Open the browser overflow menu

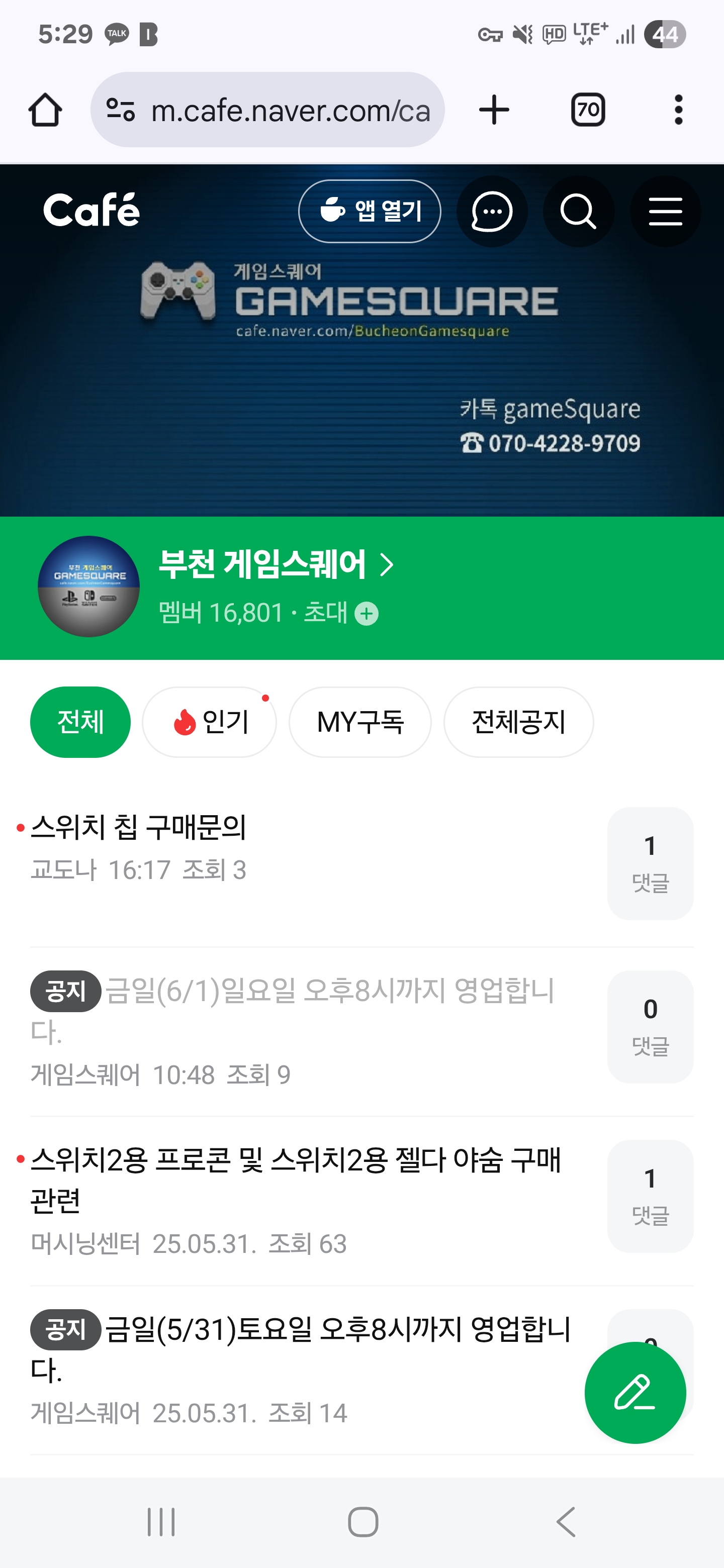click(x=678, y=110)
